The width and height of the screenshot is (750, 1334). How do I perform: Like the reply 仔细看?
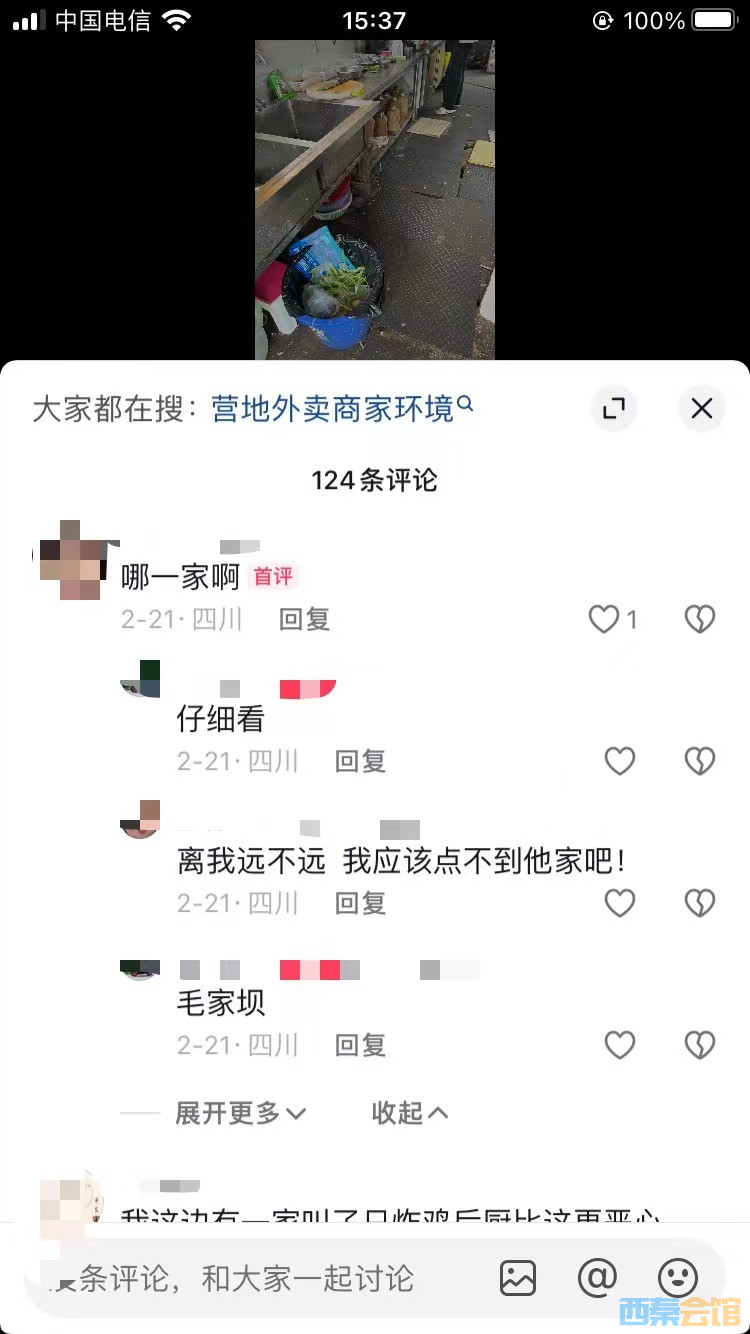pos(620,762)
